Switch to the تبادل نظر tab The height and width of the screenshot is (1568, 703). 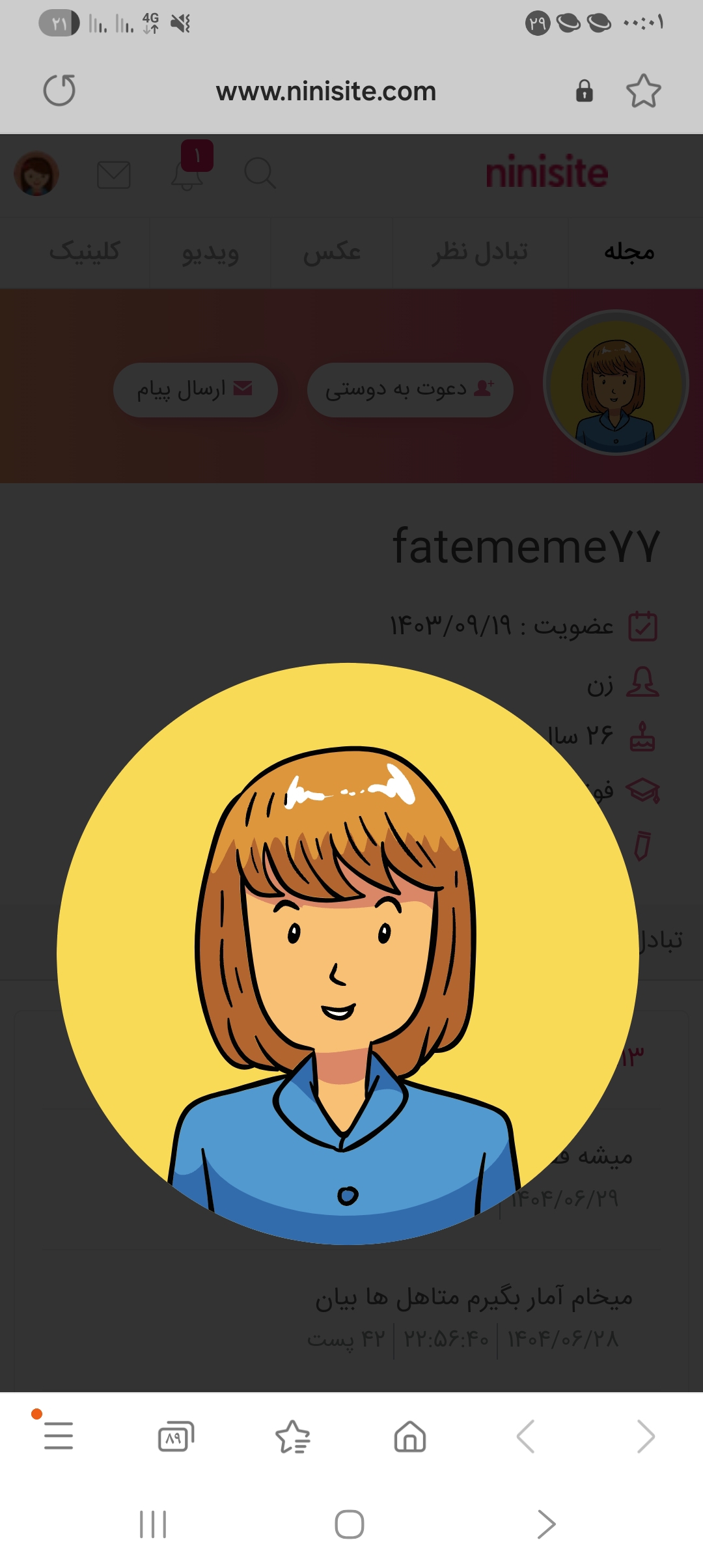(x=480, y=252)
